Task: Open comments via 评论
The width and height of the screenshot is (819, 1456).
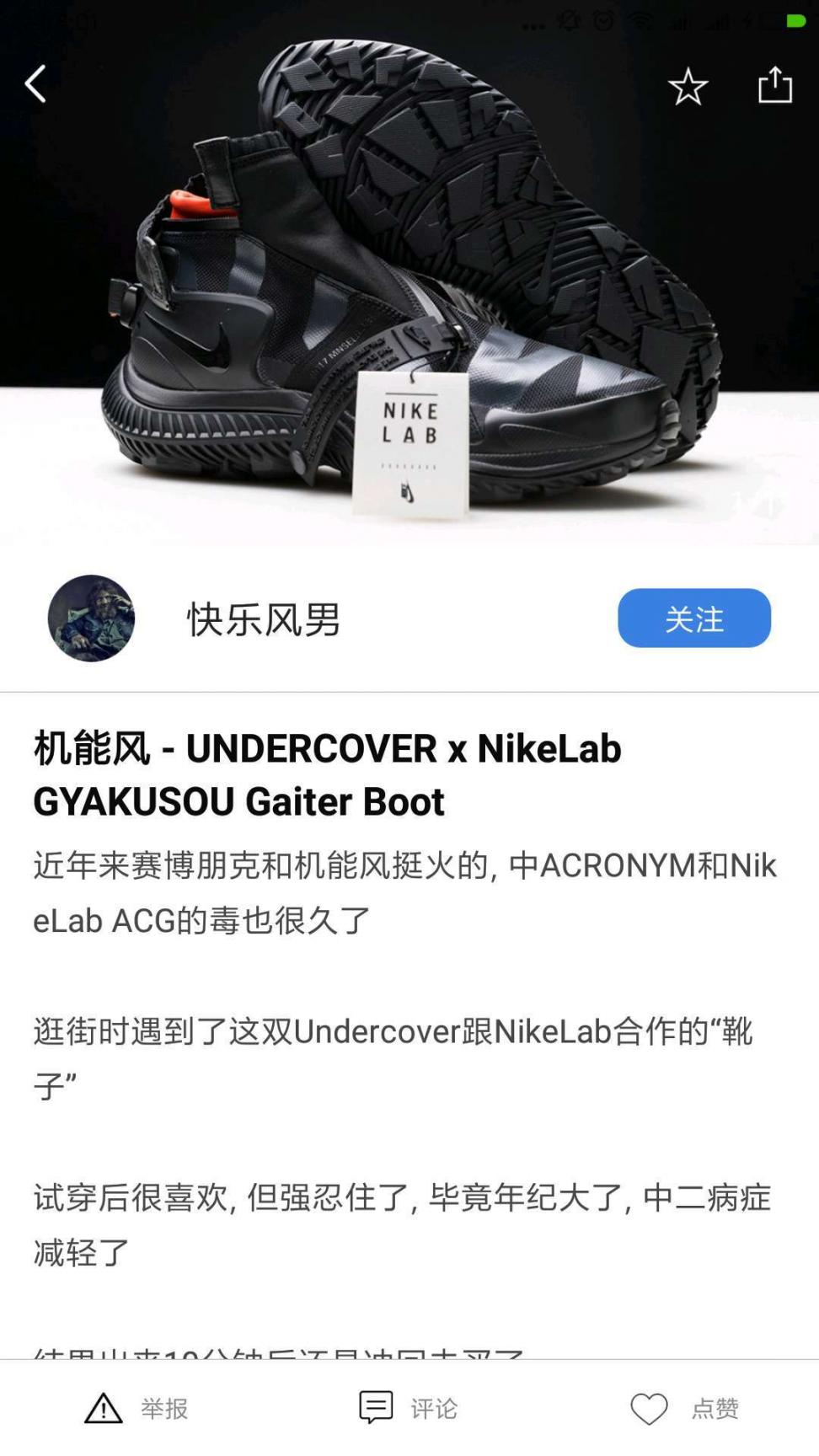Action: point(409,1408)
